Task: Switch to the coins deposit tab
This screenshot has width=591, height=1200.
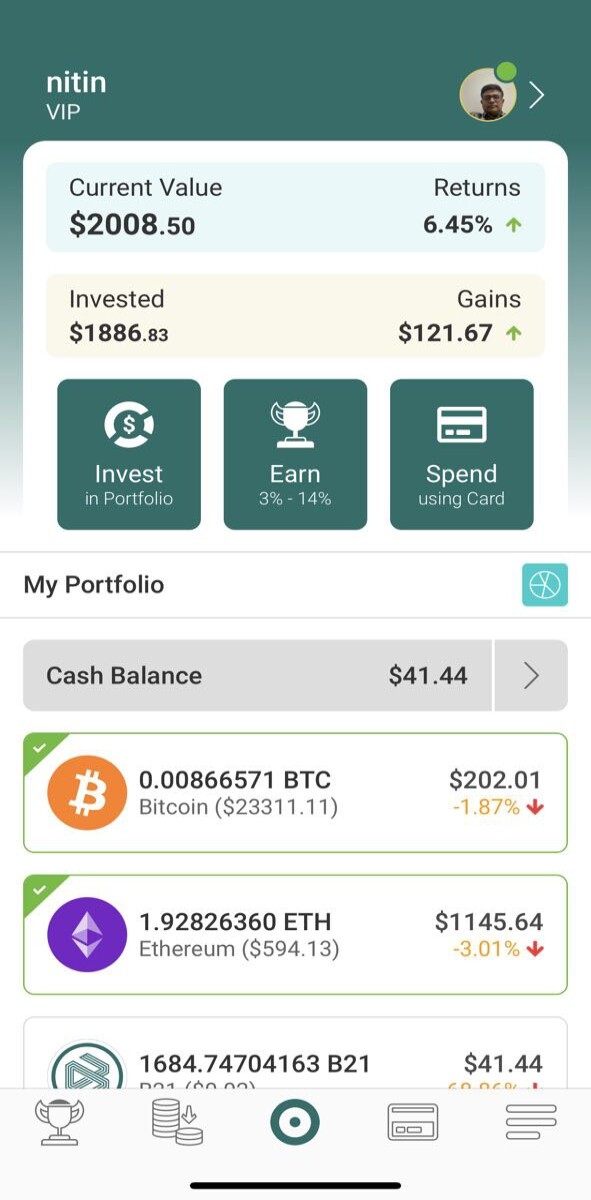Action: point(177,1123)
